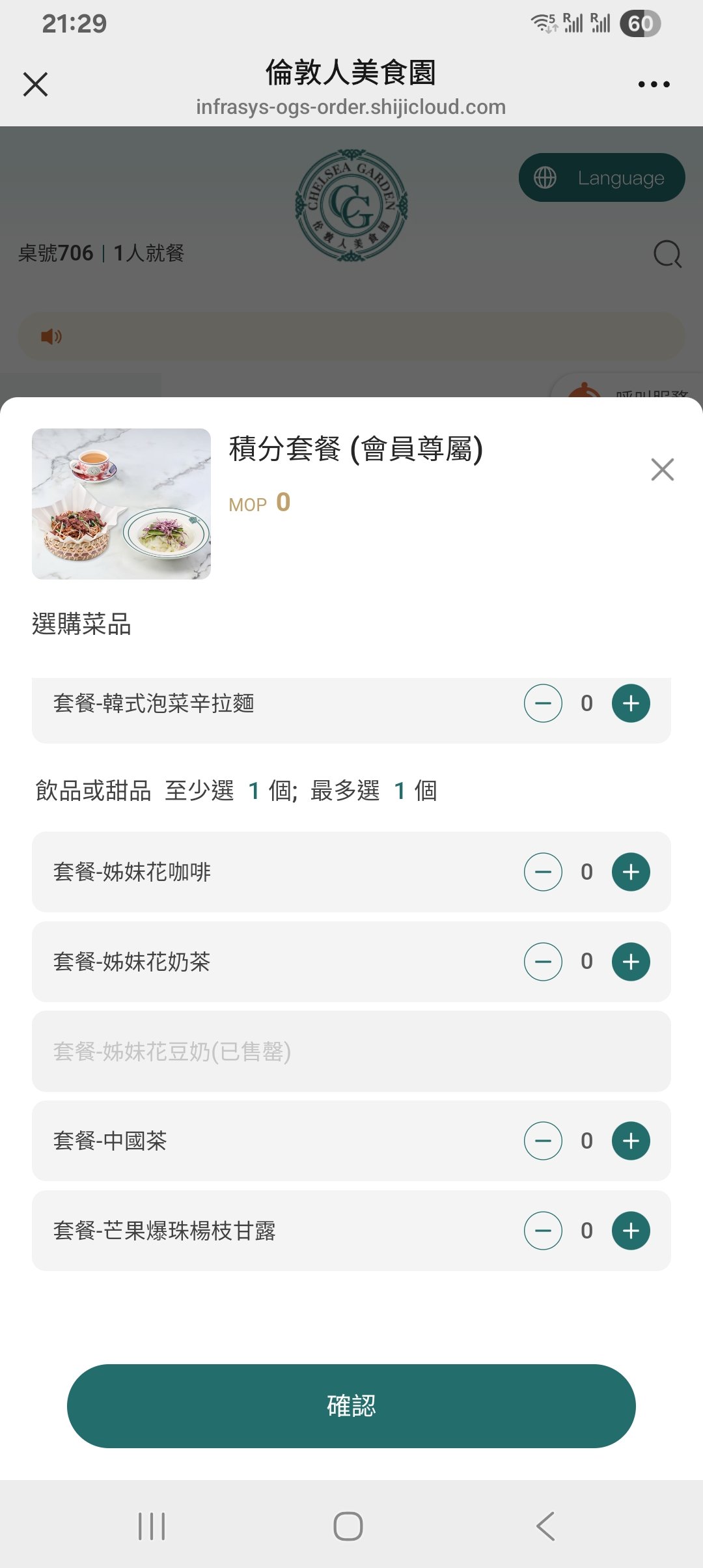The image size is (703, 1568).
Task: Dismiss the 積分套餐 selection sheet
Action: click(x=662, y=469)
